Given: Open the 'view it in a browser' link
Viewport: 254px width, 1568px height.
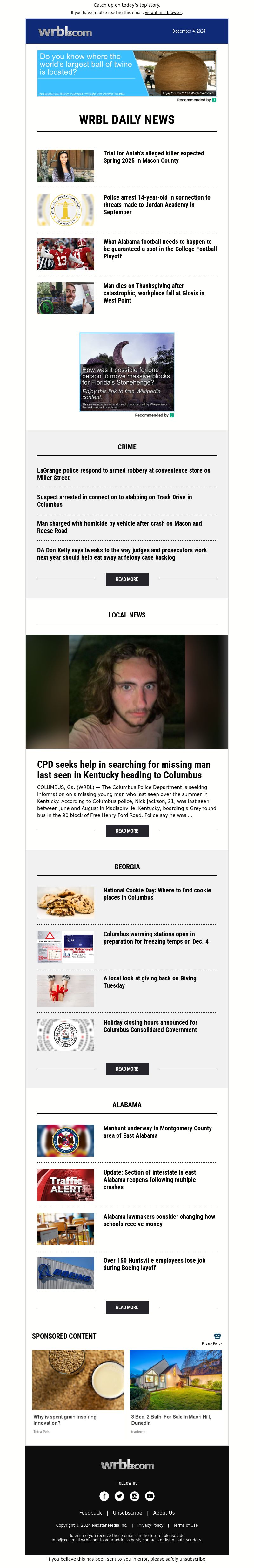Looking at the screenshot, I should click(164, 12).
